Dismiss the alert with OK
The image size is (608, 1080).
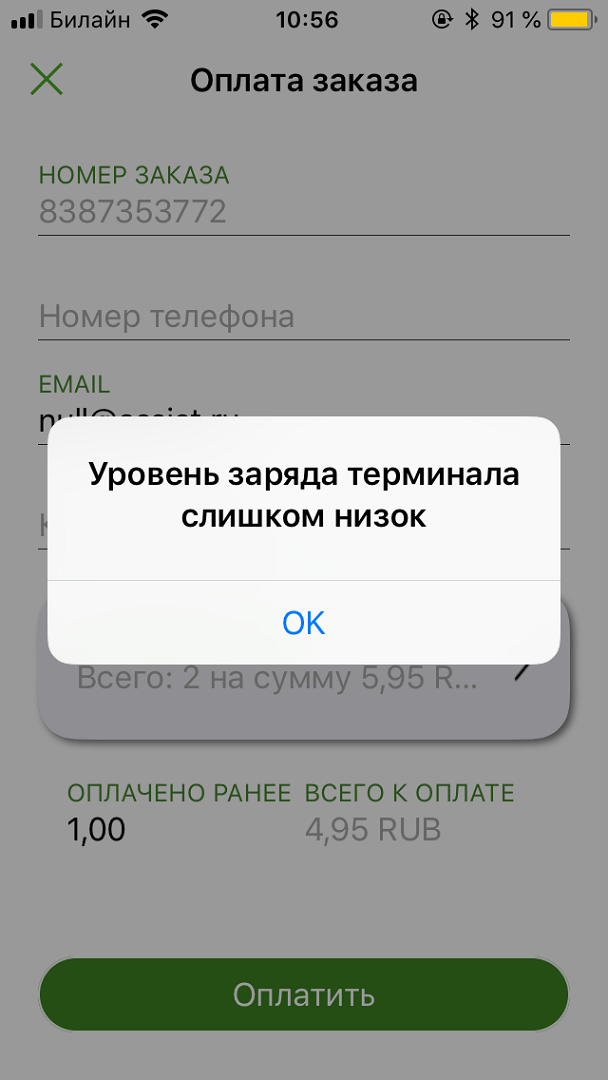tap(303, 623)
